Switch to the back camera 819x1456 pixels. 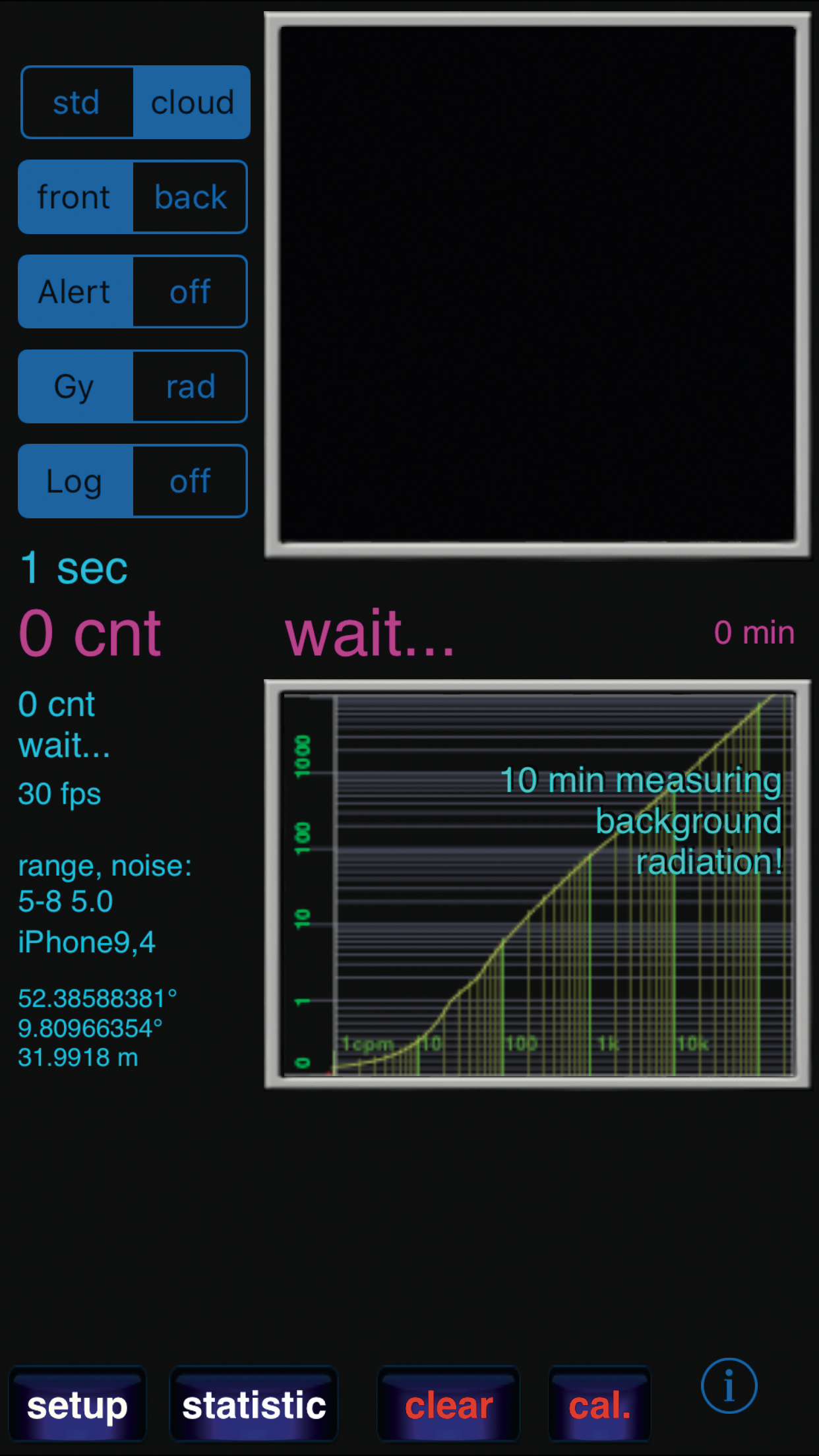190,197
